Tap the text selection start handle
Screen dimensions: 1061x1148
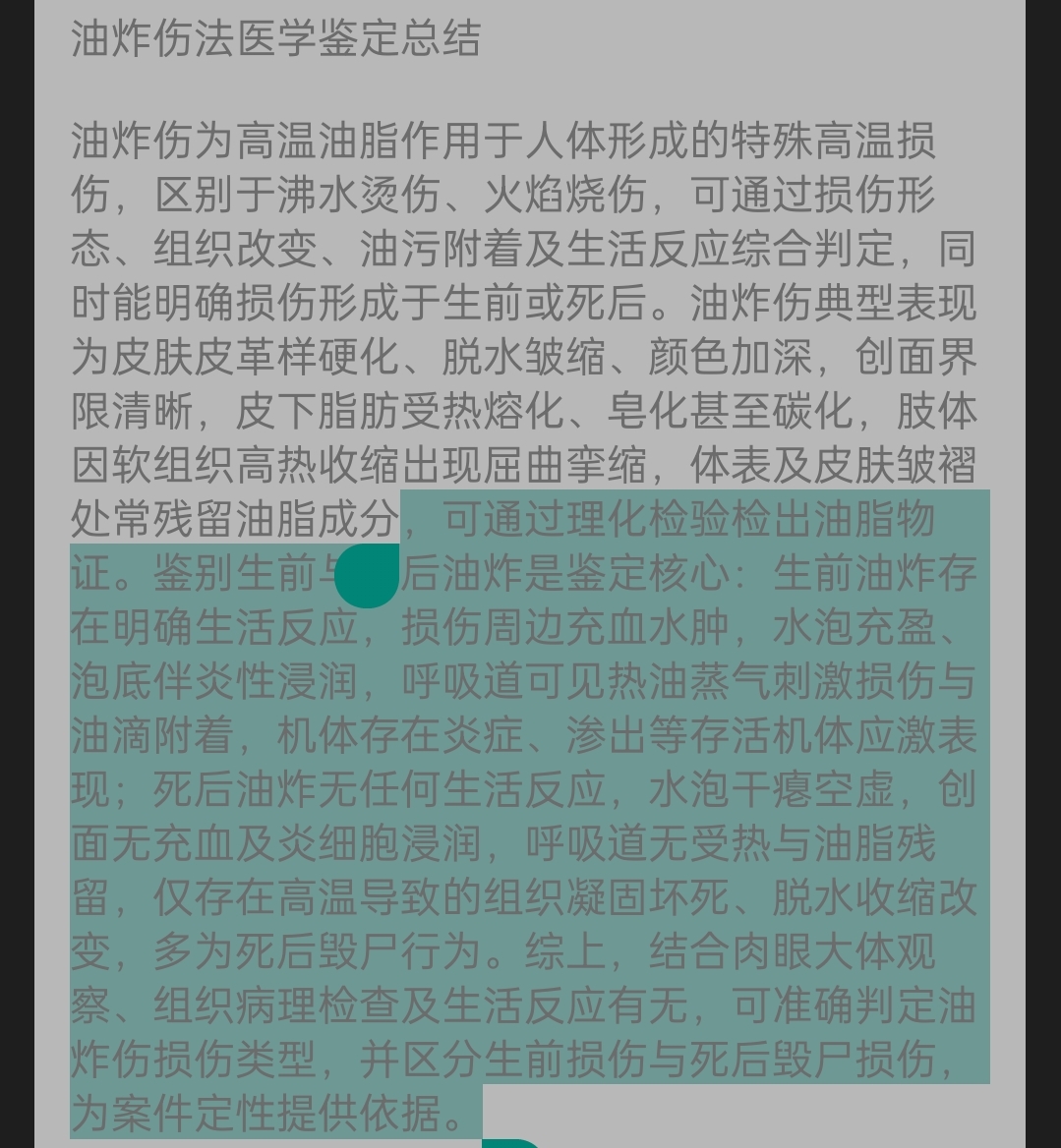tap(368, 576)
